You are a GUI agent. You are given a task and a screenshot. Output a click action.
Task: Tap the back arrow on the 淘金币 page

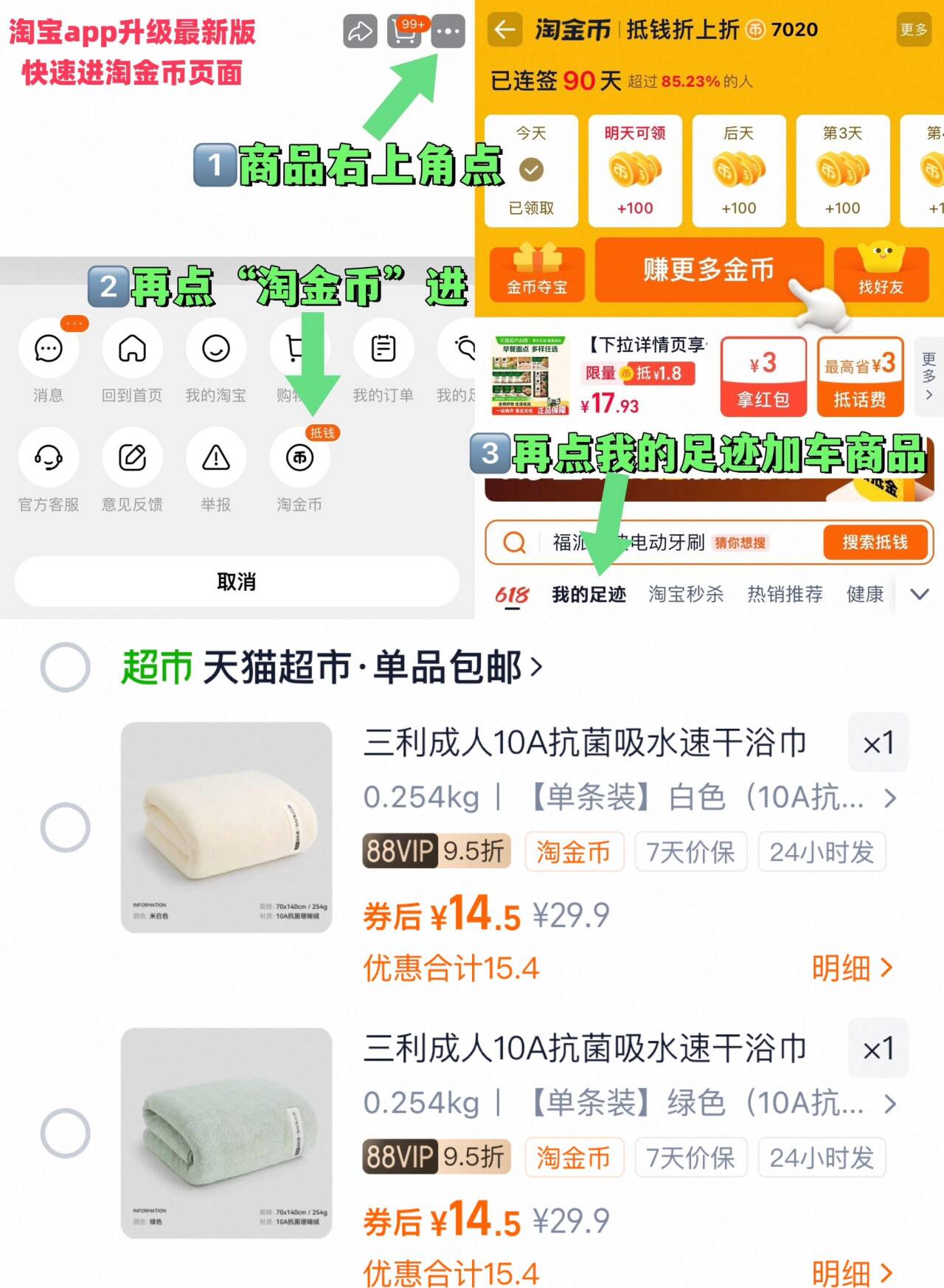click(504, 31)
